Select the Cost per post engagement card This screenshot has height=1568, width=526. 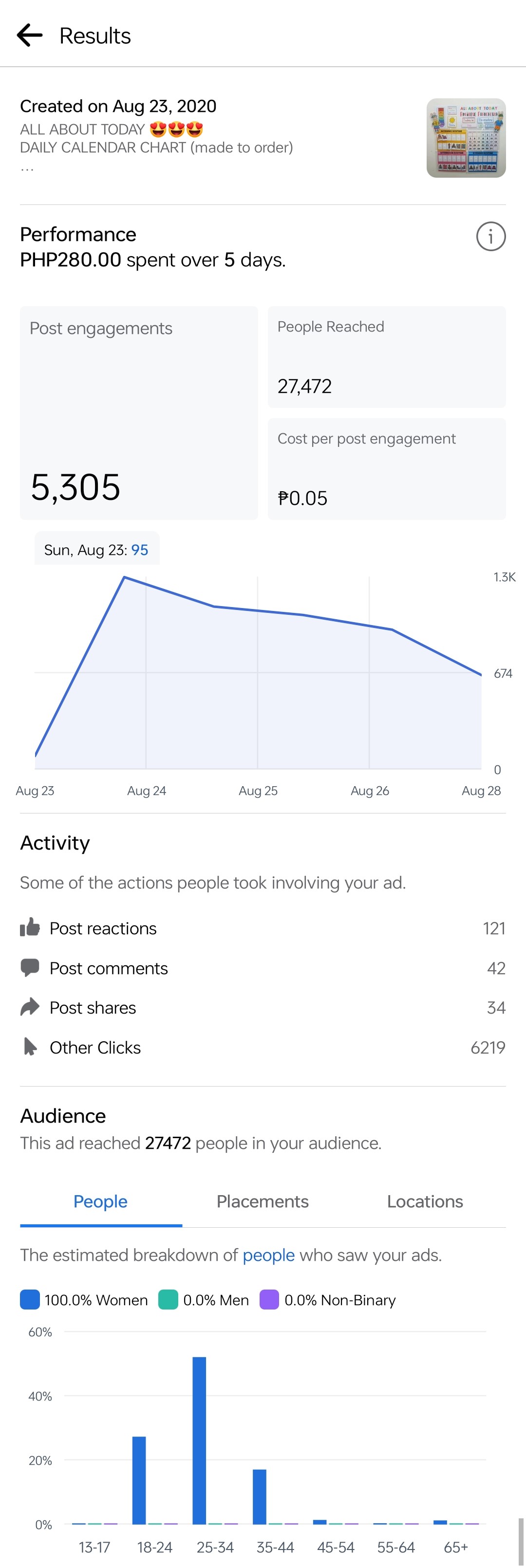pyautogui.click(x=387, y=469)
